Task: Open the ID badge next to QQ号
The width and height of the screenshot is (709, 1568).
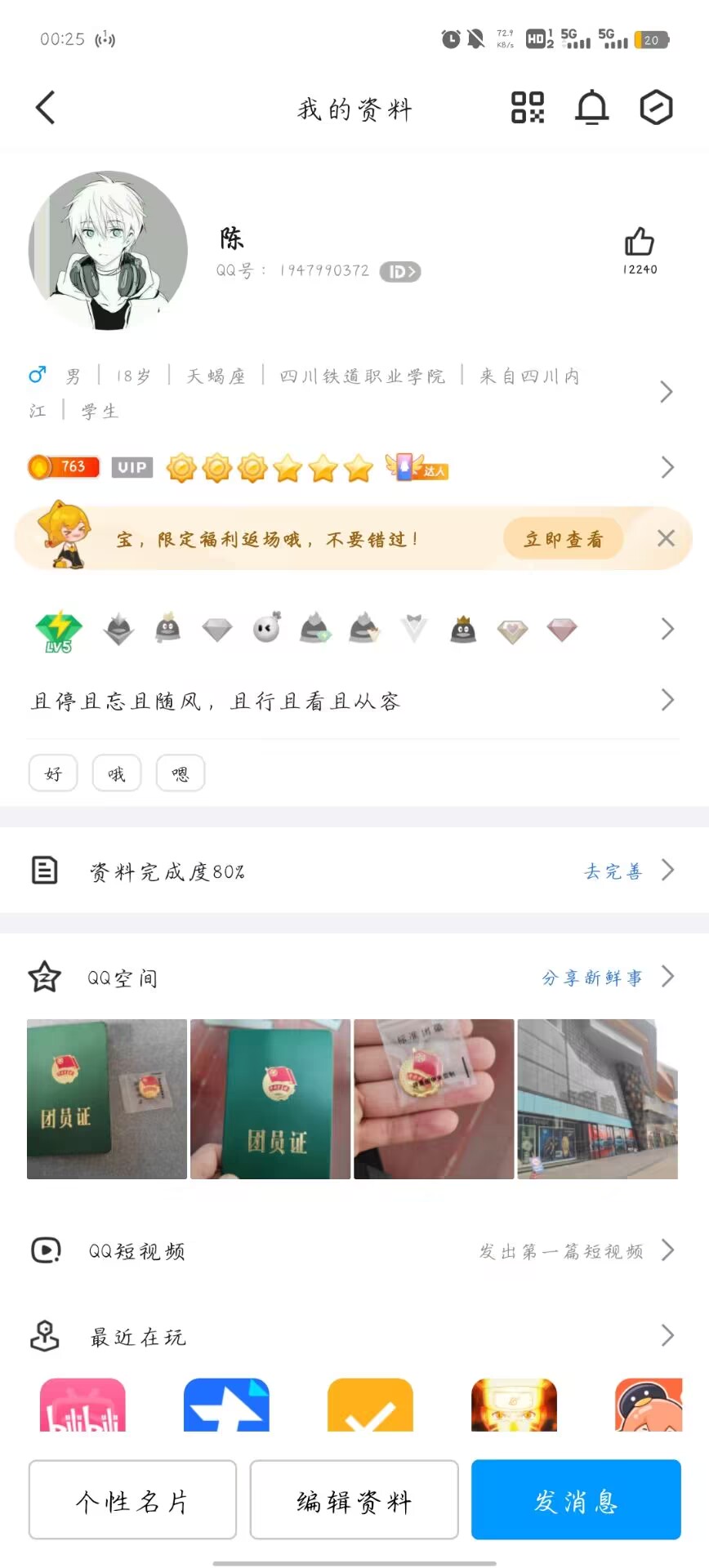Action: pyautogui.click(x=400, y=272)
